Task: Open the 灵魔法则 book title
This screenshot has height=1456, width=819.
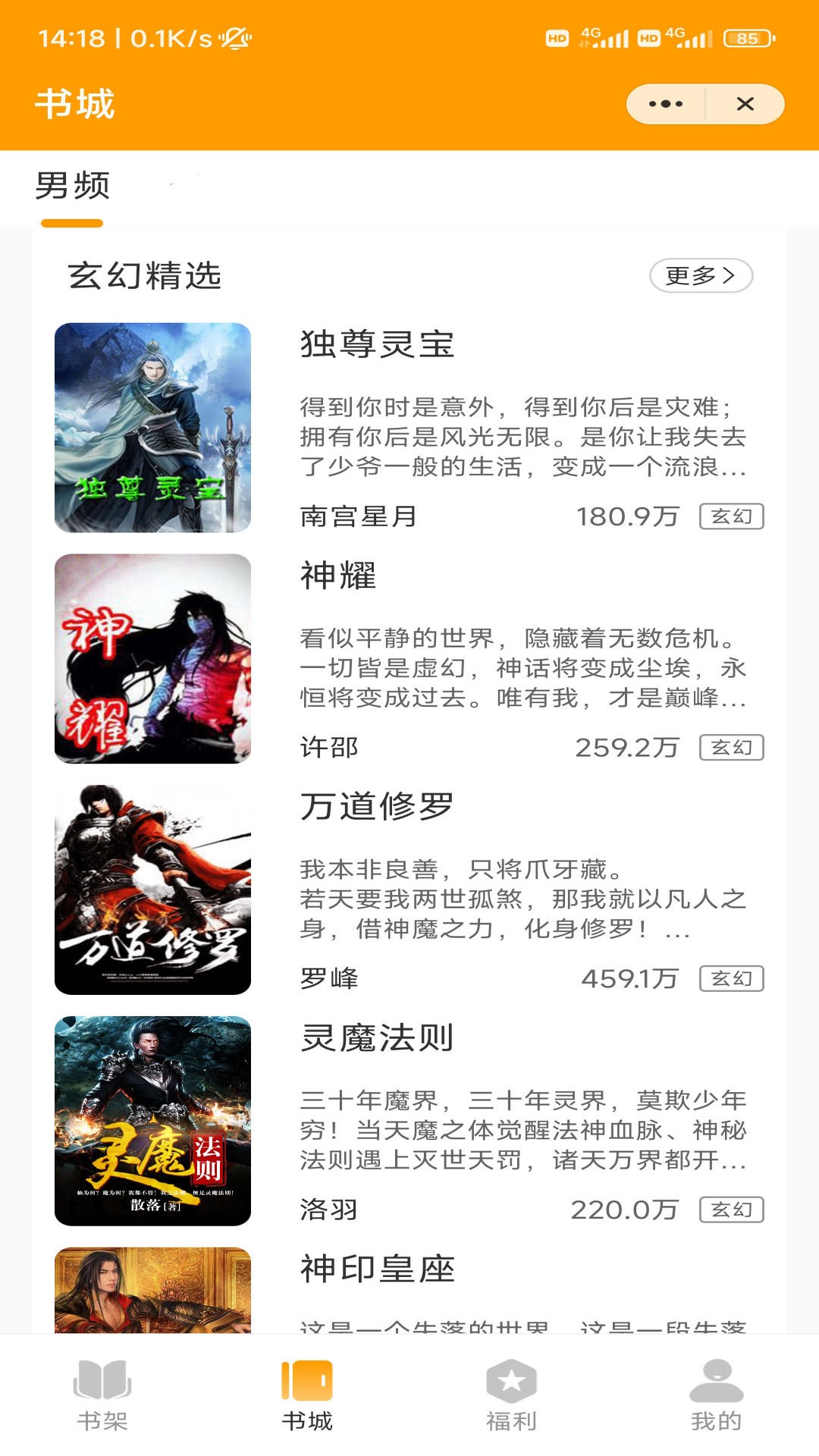Action: point(371,1040)
